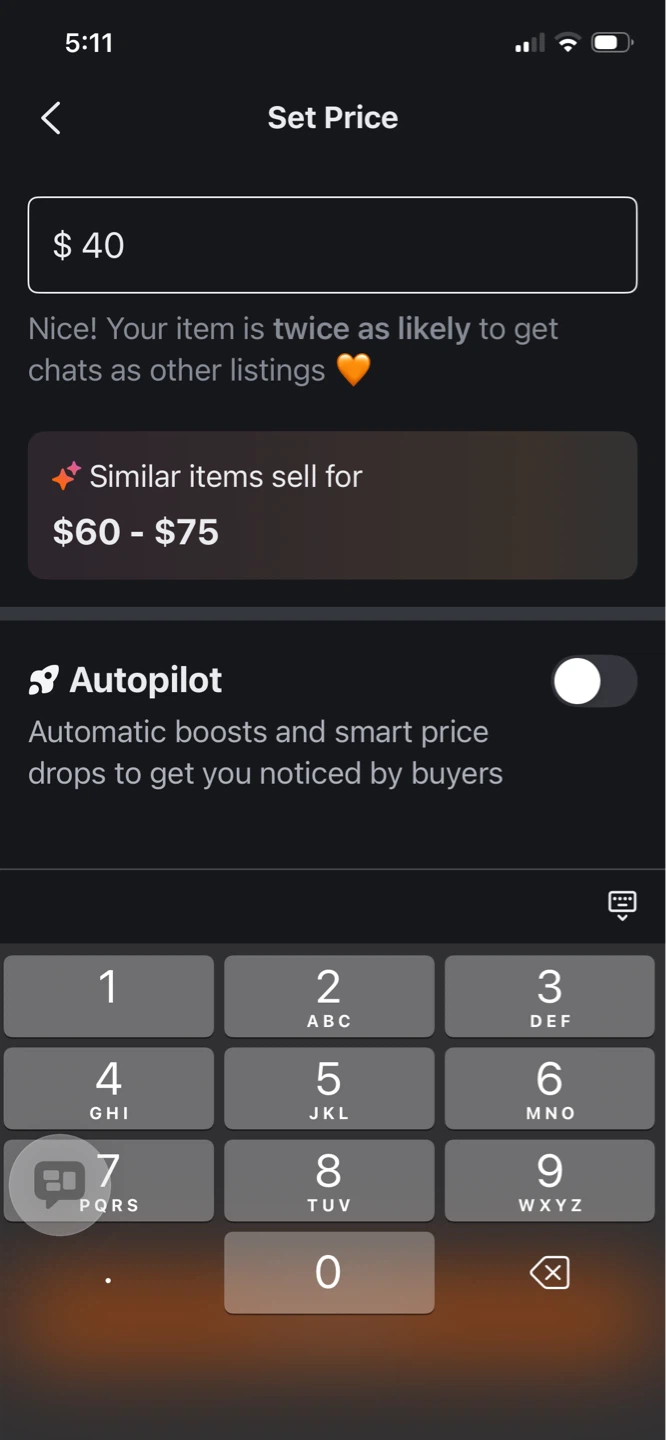This screenshot has width=666, height=1440.
Task: Tap the backspace key
Action: click(x=549, y=1273)
